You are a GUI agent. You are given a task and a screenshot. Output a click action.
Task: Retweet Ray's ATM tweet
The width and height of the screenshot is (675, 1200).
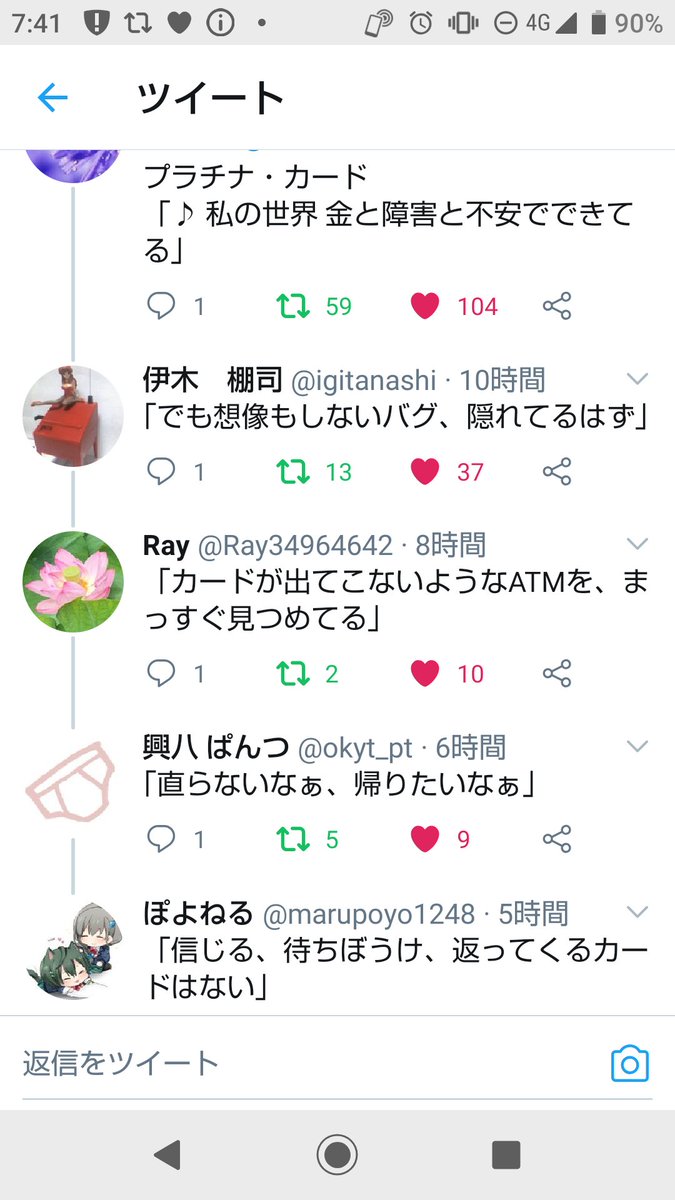[293, 674]
